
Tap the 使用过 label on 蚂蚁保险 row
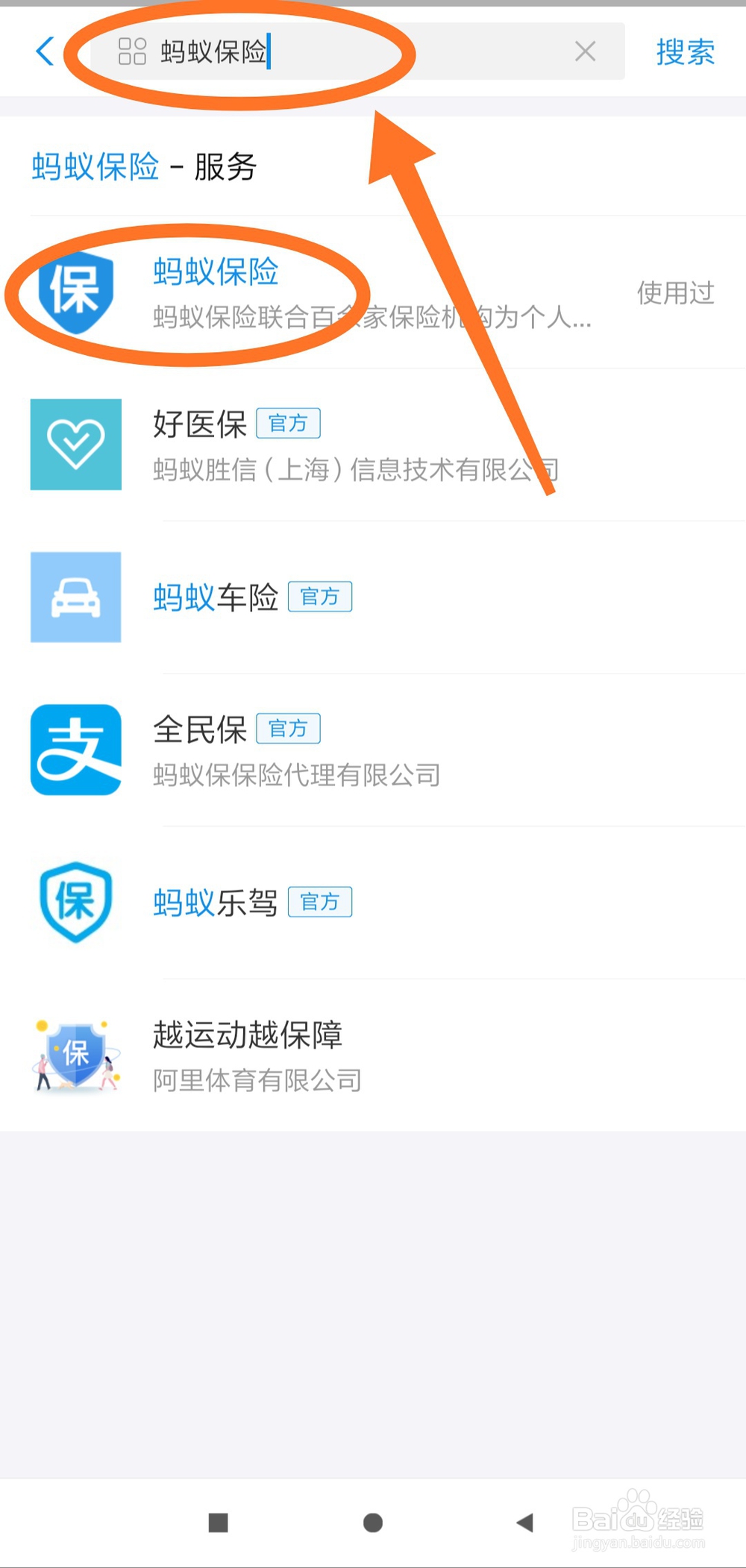[x=675, y=292]
